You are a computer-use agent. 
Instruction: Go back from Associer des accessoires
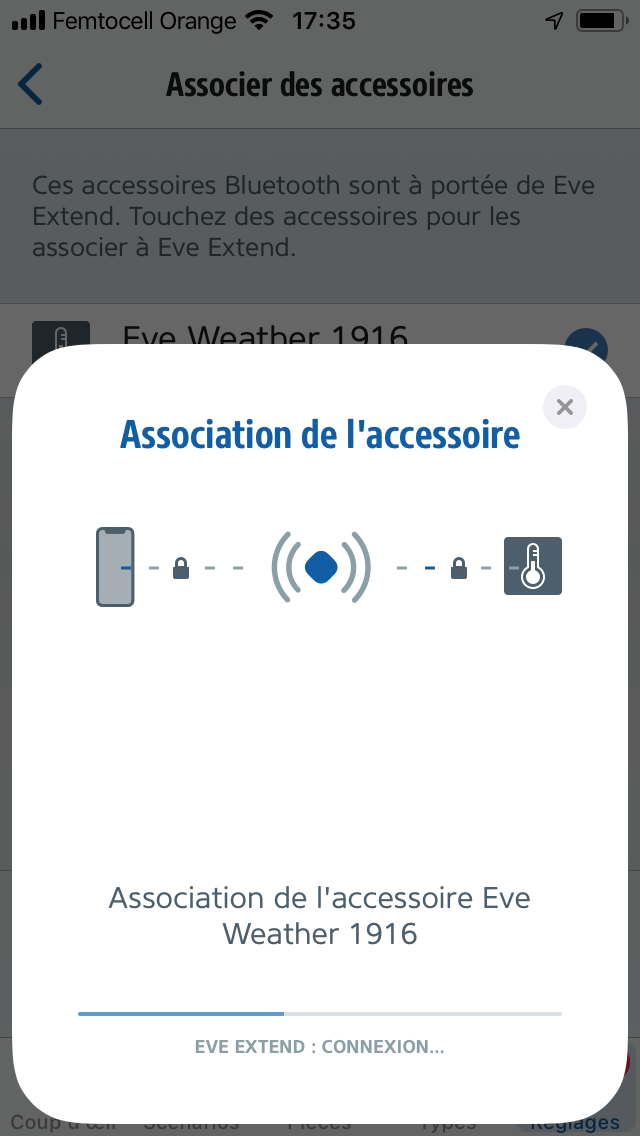tap(30, 85)
